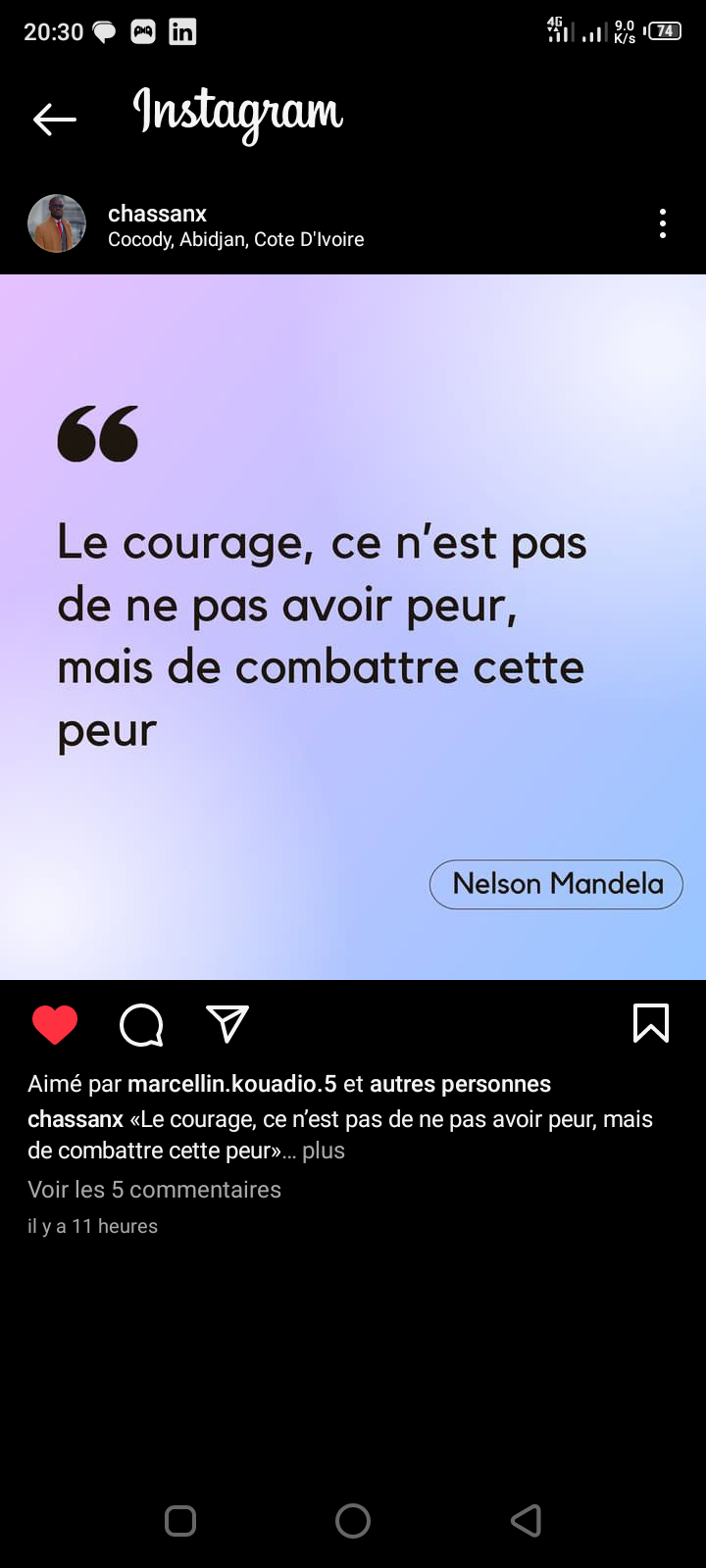Expand the caption with plus
Screen dimensions: 706x1568
(324, 1151)
